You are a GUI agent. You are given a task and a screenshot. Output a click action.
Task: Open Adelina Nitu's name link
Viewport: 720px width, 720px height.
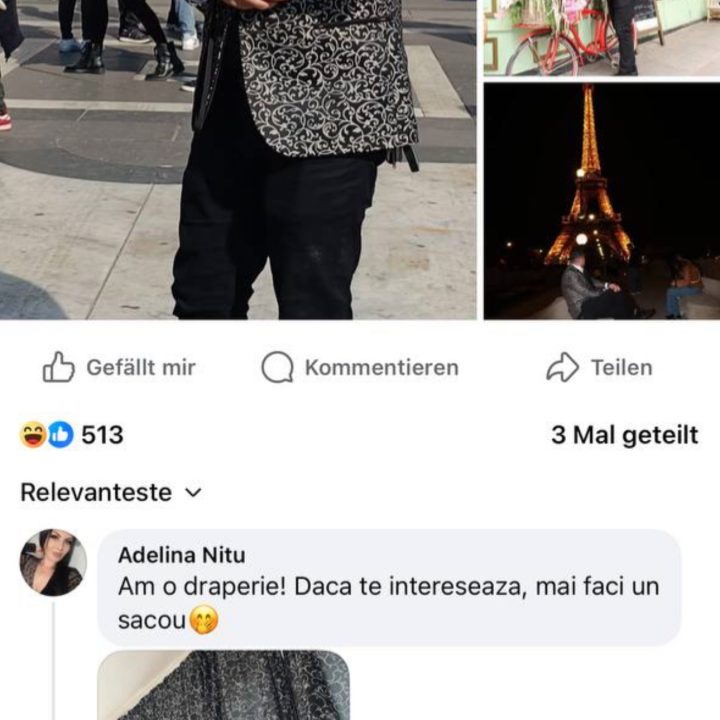[181, 555]
